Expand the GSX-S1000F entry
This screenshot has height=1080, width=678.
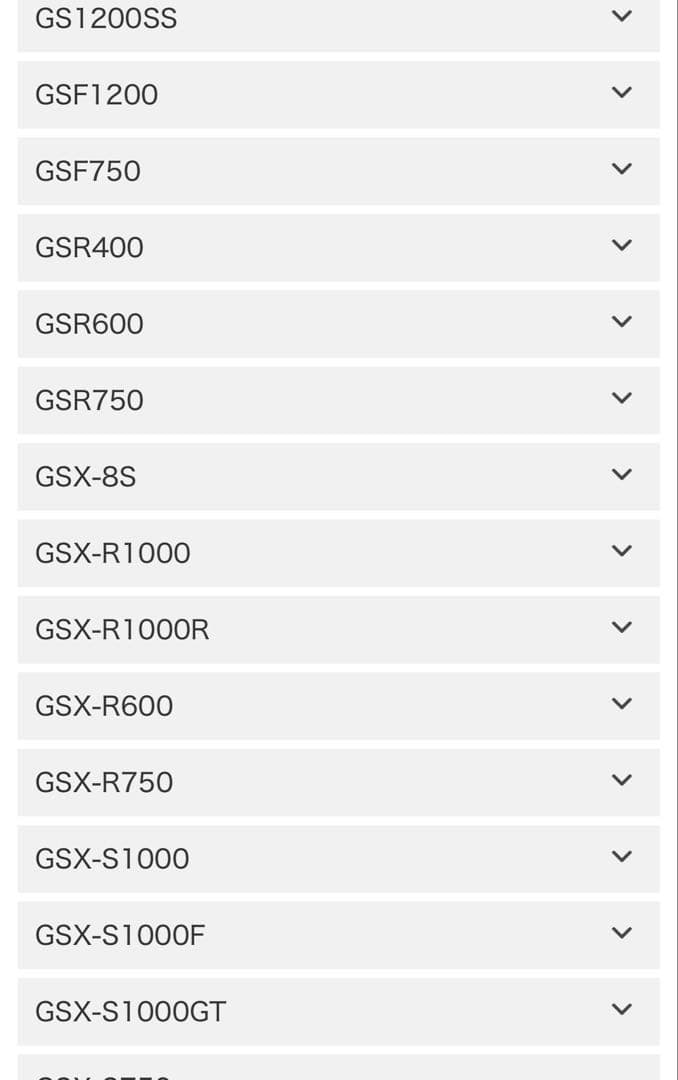[x=338, y=935]
